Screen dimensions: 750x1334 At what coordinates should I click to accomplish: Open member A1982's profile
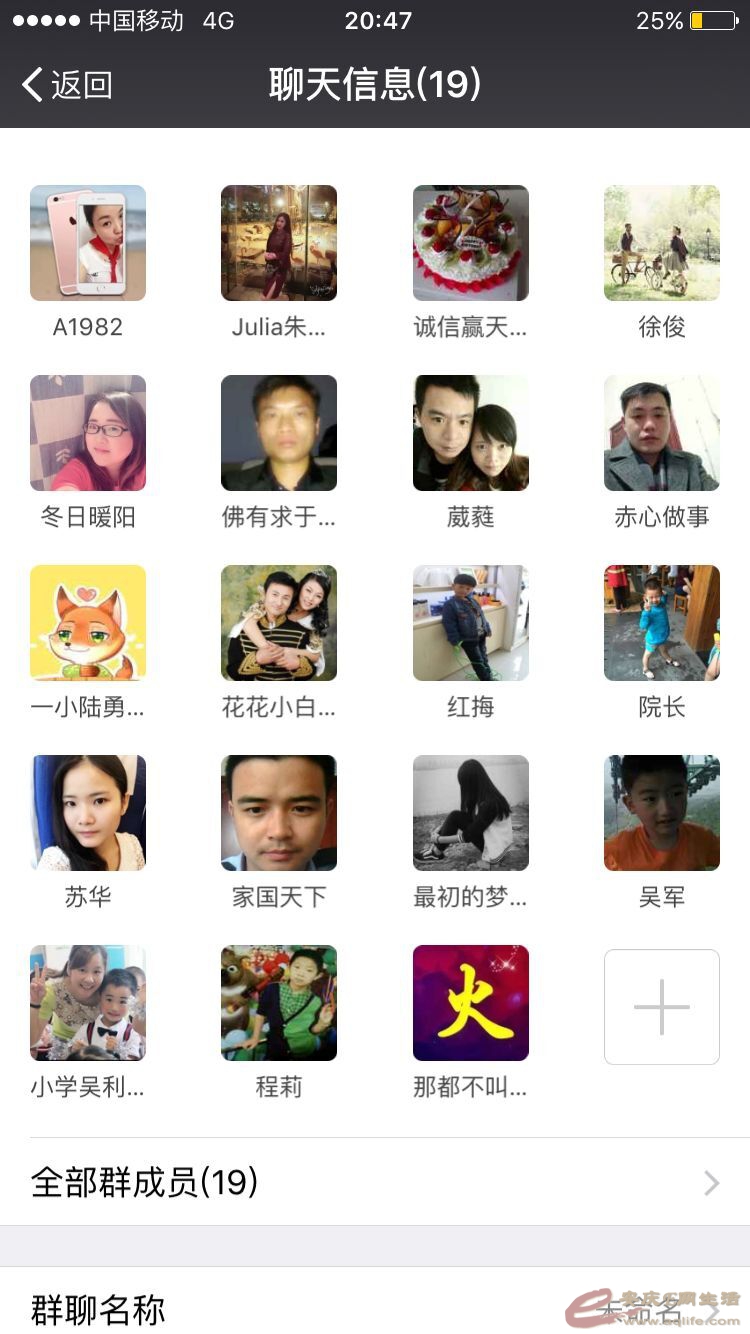coord(88,243)
